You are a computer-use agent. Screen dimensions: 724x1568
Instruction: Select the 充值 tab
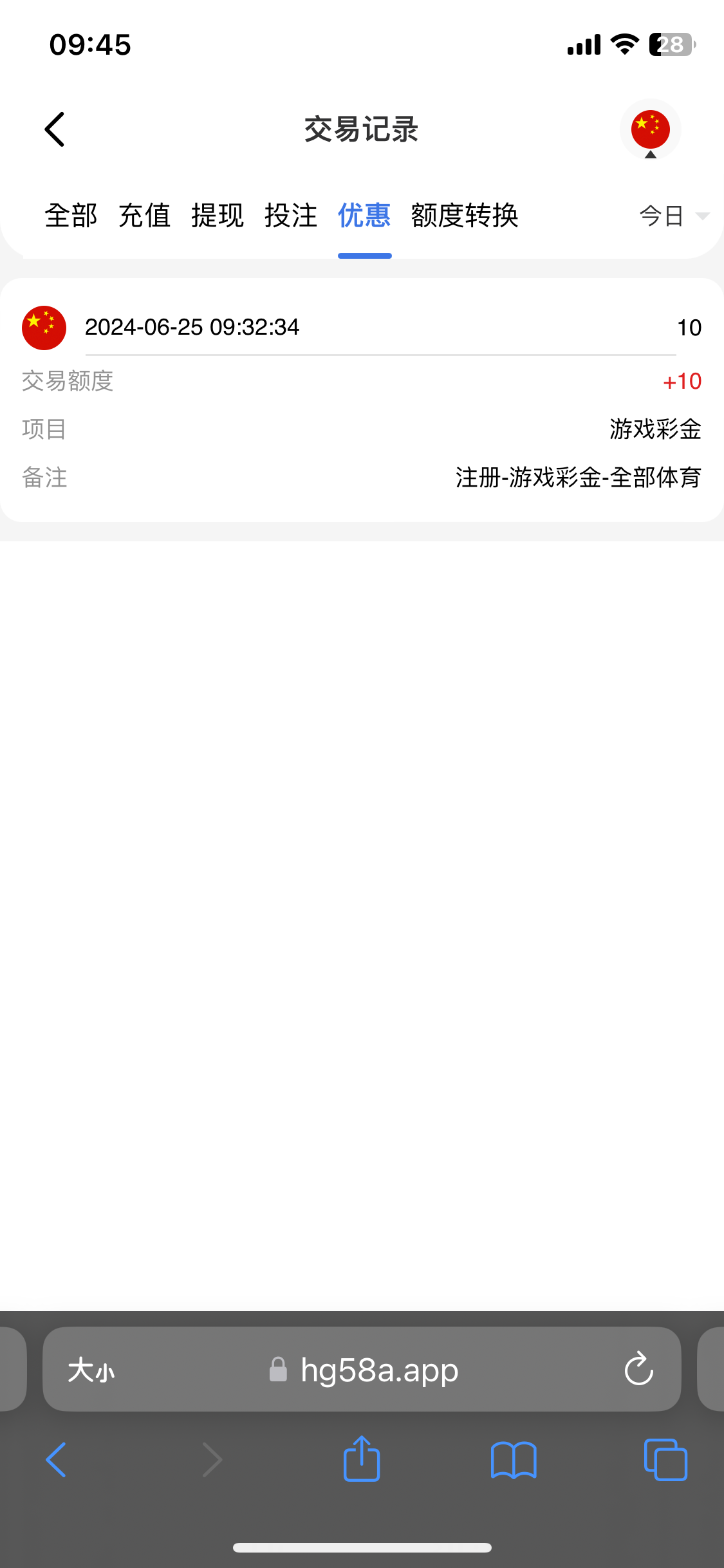click(144, 216)
